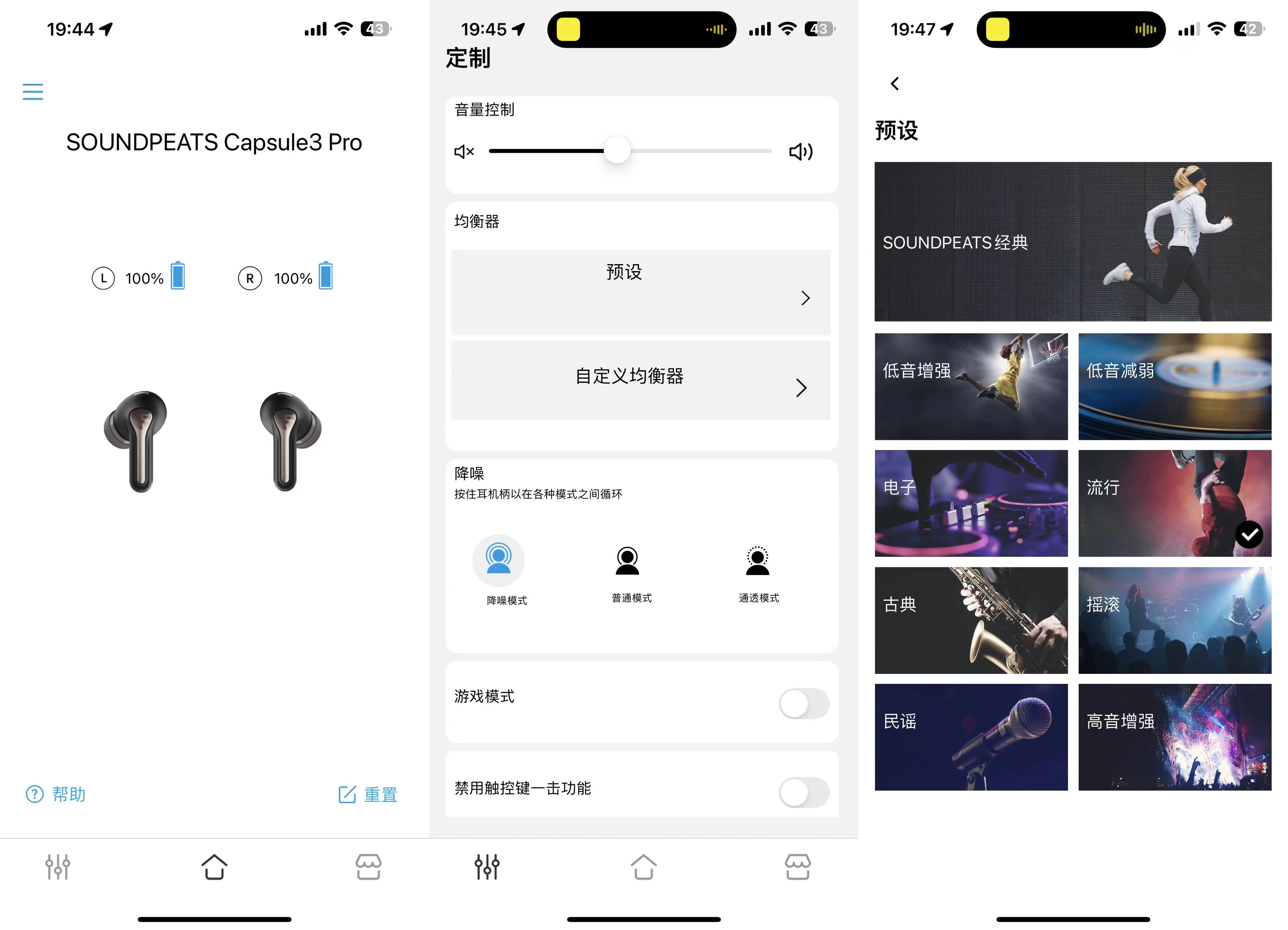Select 降噪模式 noise cancelling mode
1288x930 pixels.
coord(498,561)
